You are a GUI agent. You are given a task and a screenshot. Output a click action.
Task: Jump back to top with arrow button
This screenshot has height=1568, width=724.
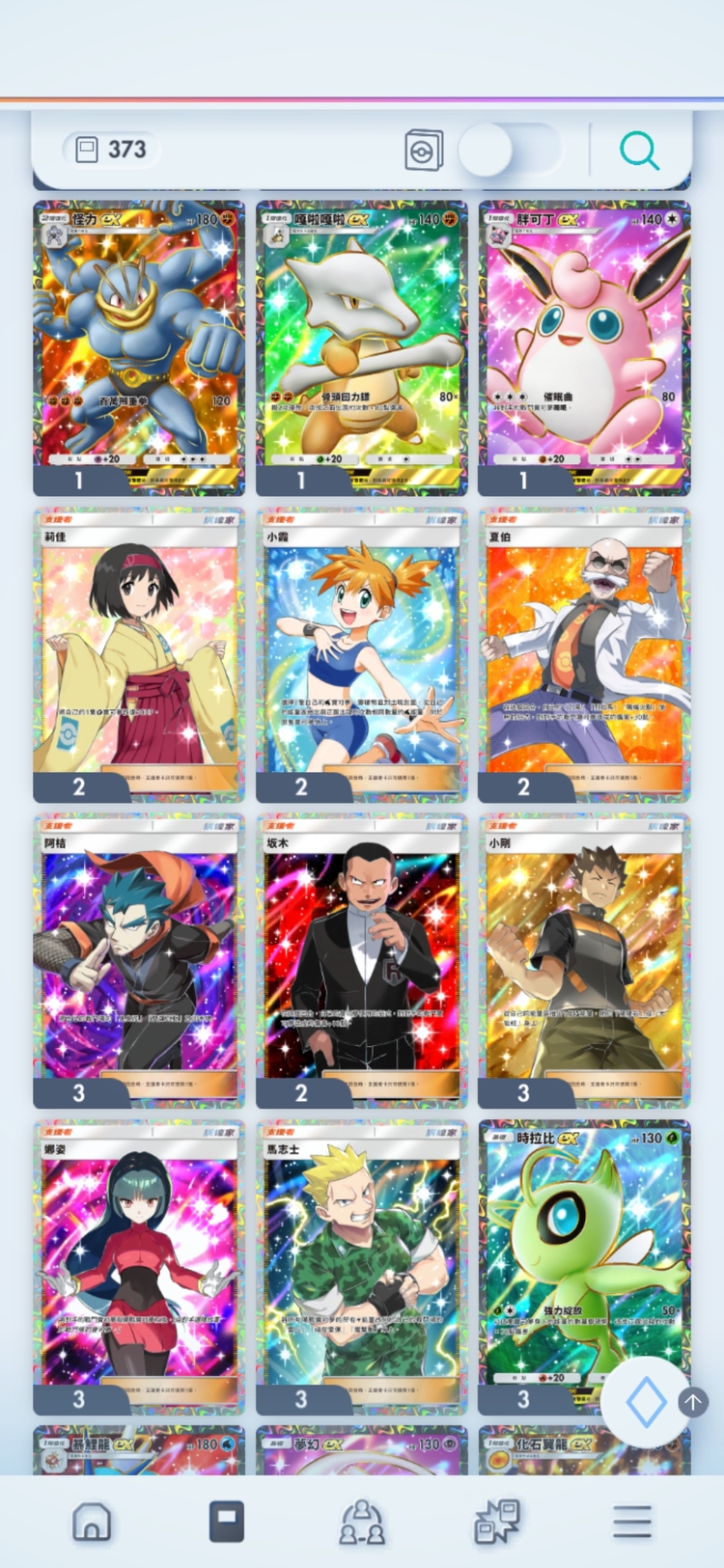coord(693,1402)
